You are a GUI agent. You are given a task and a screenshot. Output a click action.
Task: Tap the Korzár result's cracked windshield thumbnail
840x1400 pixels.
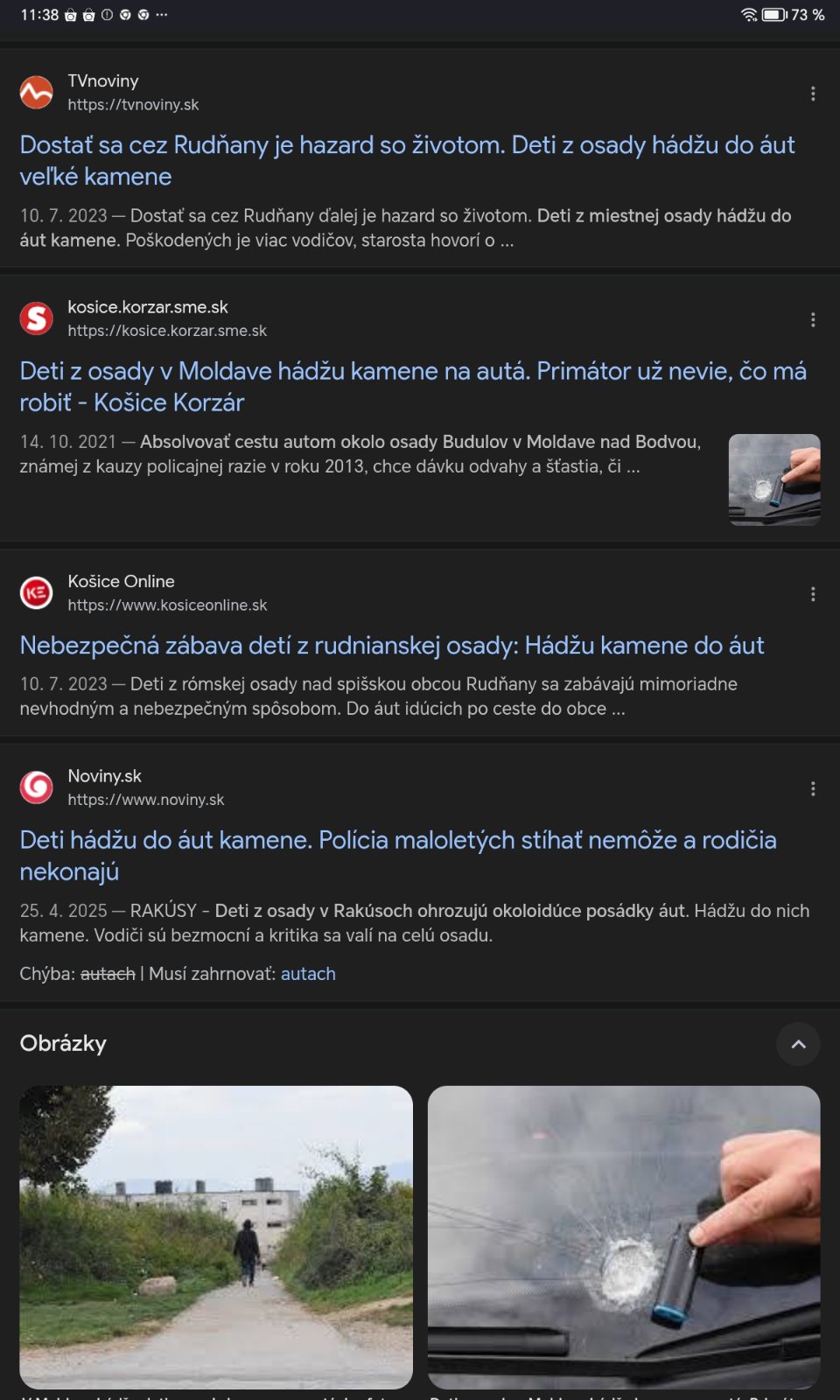(773, 479)
